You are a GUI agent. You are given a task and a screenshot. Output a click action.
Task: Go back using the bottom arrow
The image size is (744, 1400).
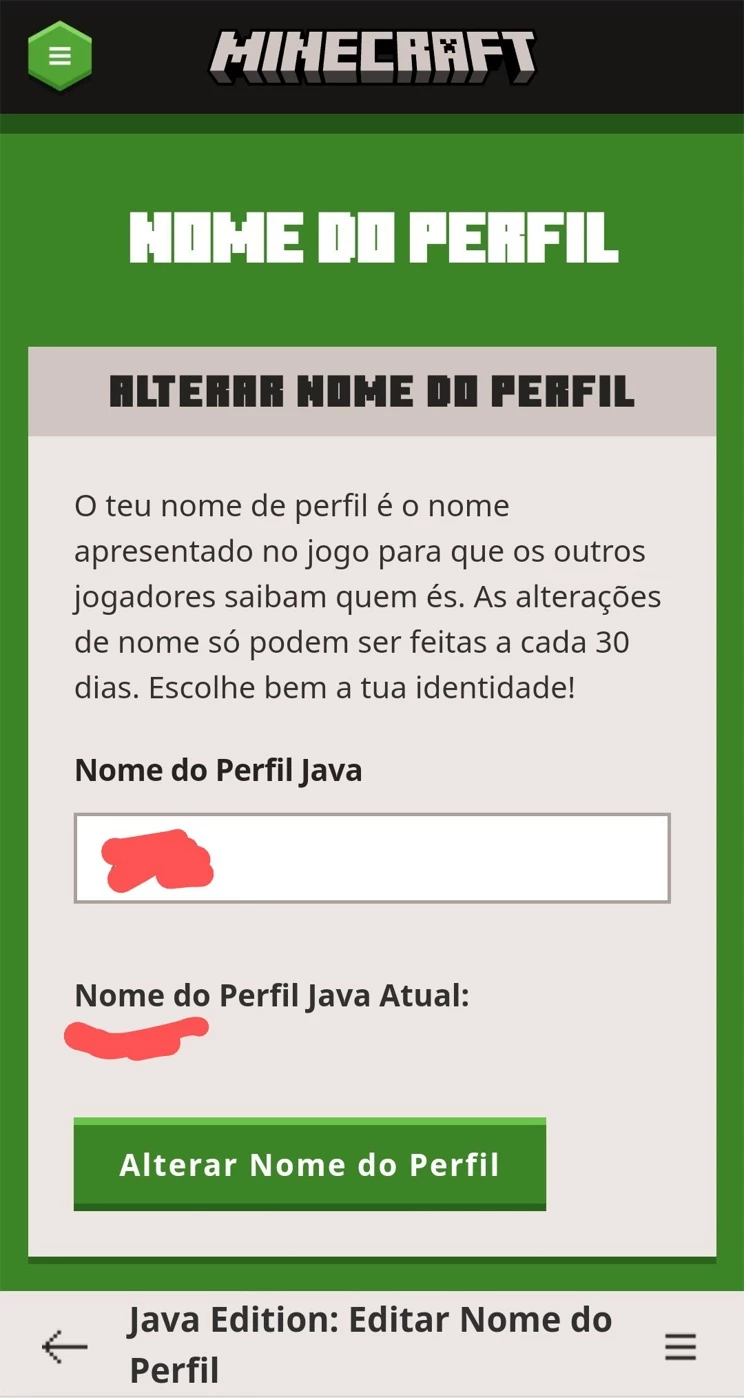coord(64,1347)
